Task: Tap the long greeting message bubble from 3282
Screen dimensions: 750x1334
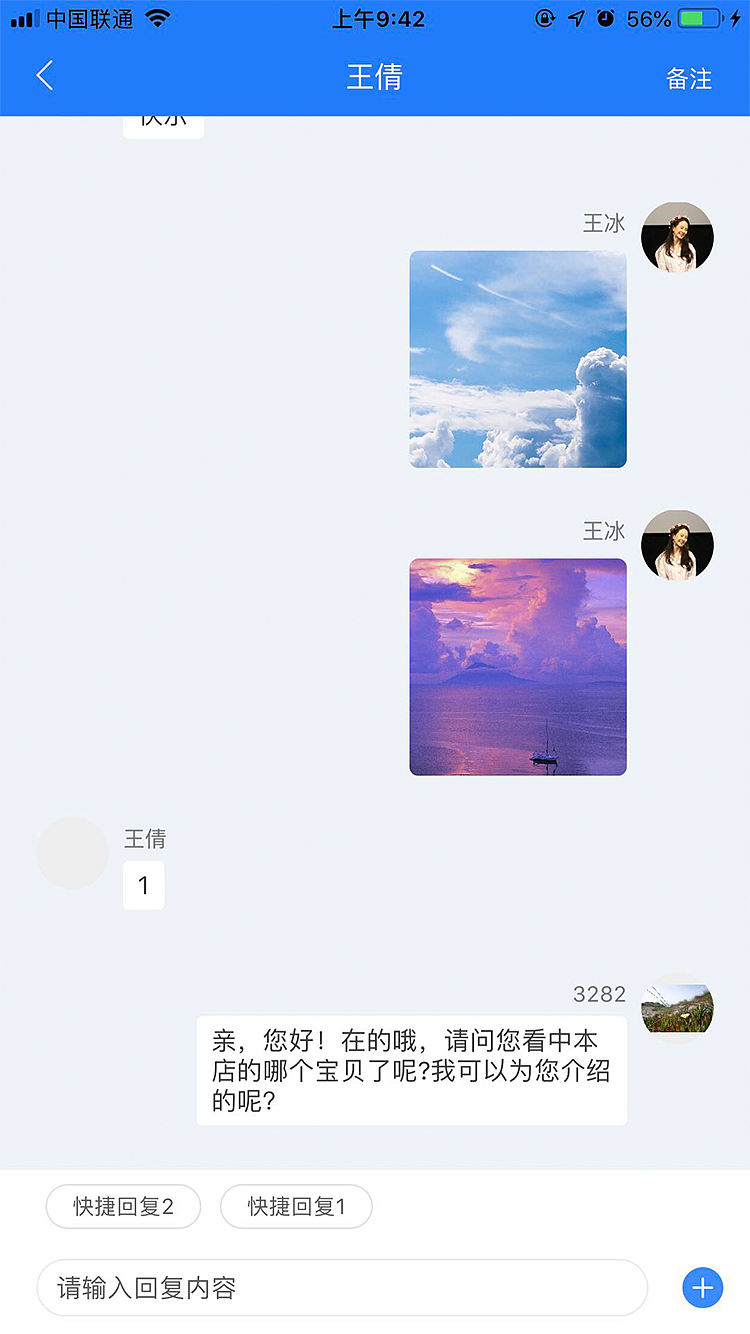Action: pyautogui.click(x=412, y=1069)
